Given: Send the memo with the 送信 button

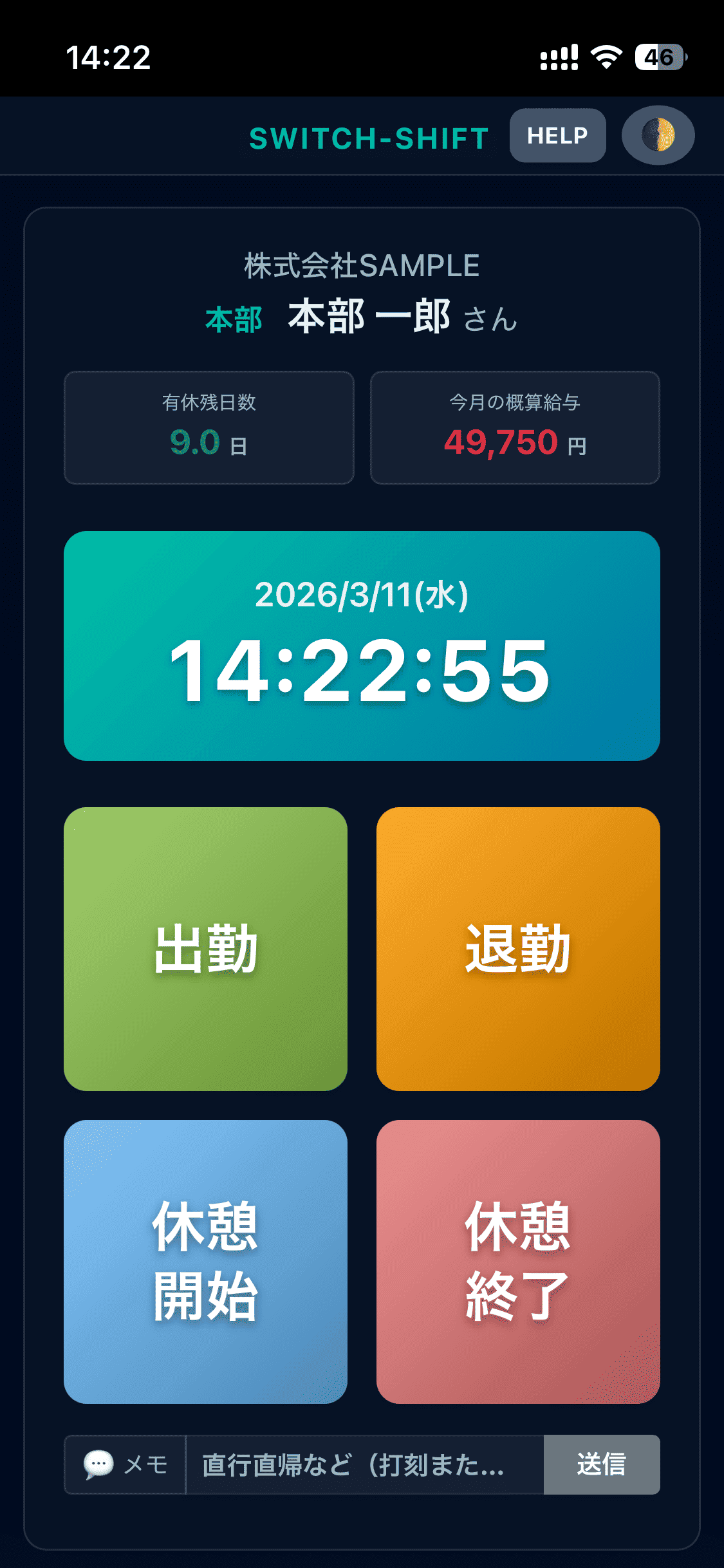Looking at the screenshot, I should [x=601, y=1466].
